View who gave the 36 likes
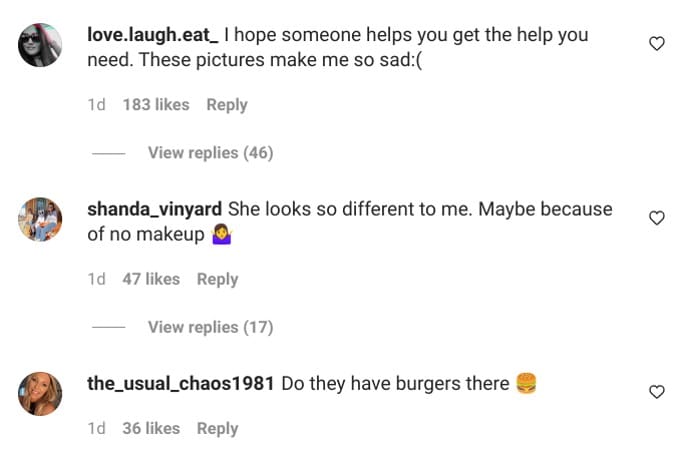680x458 pixels. pos(150,428)
